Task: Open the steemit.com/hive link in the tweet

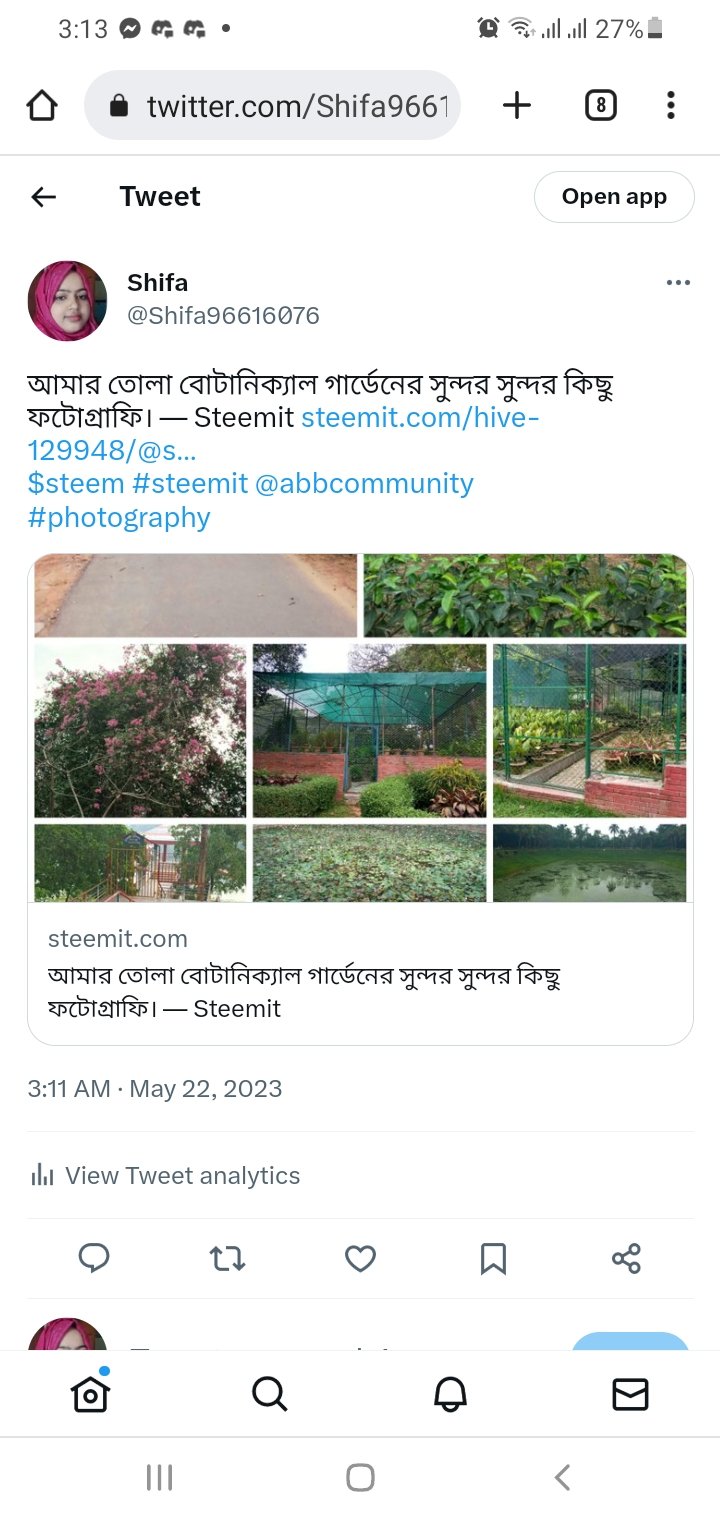Action: pos(420,418)
